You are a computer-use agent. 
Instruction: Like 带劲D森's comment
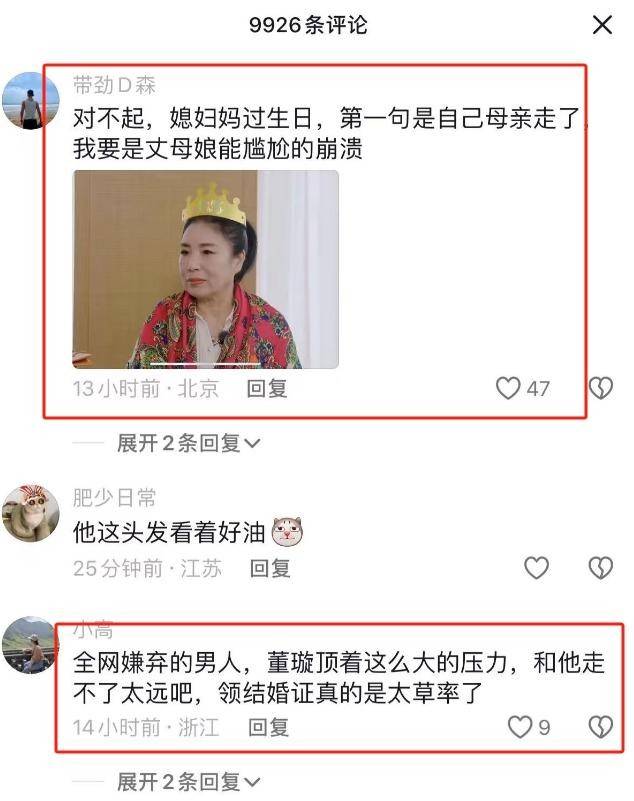(x=509, y=388)
